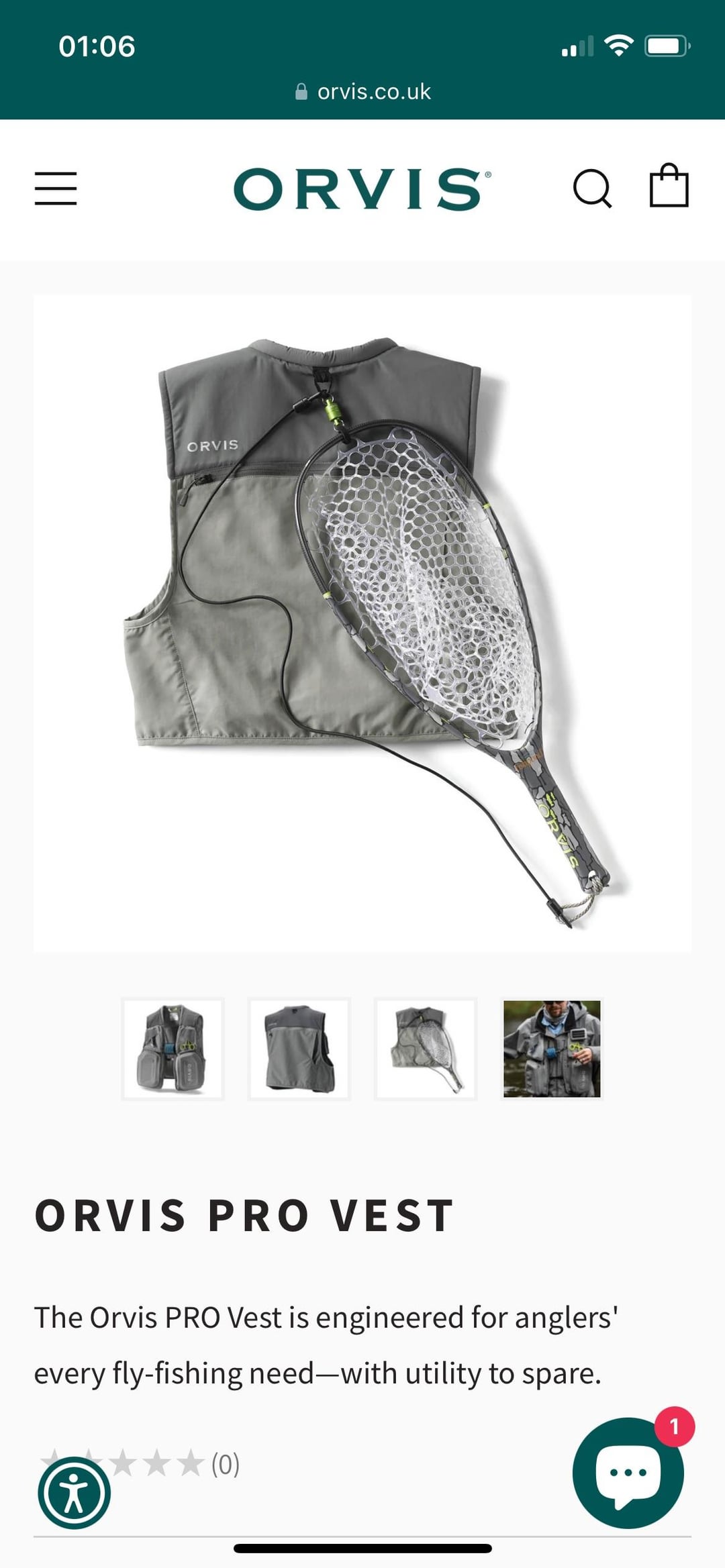Image resolution: width=725 pixels, height=1568 pixels.
Task: Select the front view vest thumbnail
Action: click(x=173, y=1049)
